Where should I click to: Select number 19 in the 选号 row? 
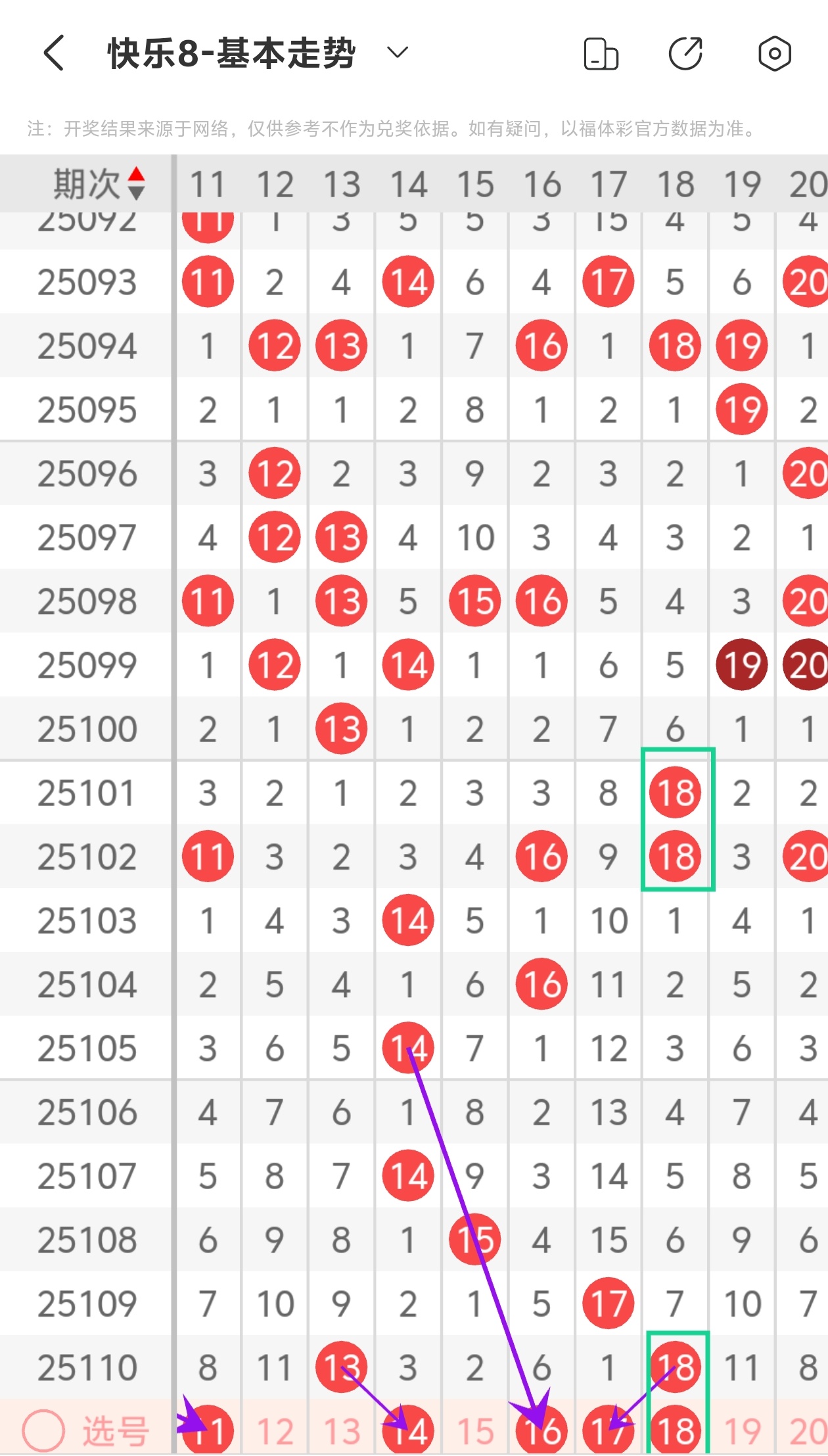coord(743,1430)
